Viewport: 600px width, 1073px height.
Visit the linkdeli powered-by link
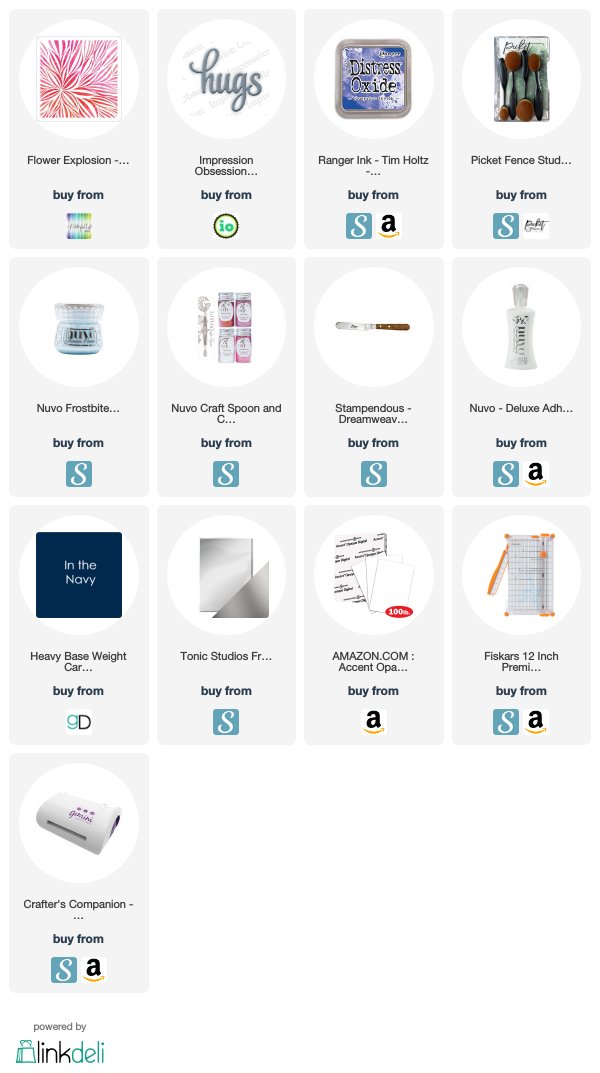point(60,1052)
